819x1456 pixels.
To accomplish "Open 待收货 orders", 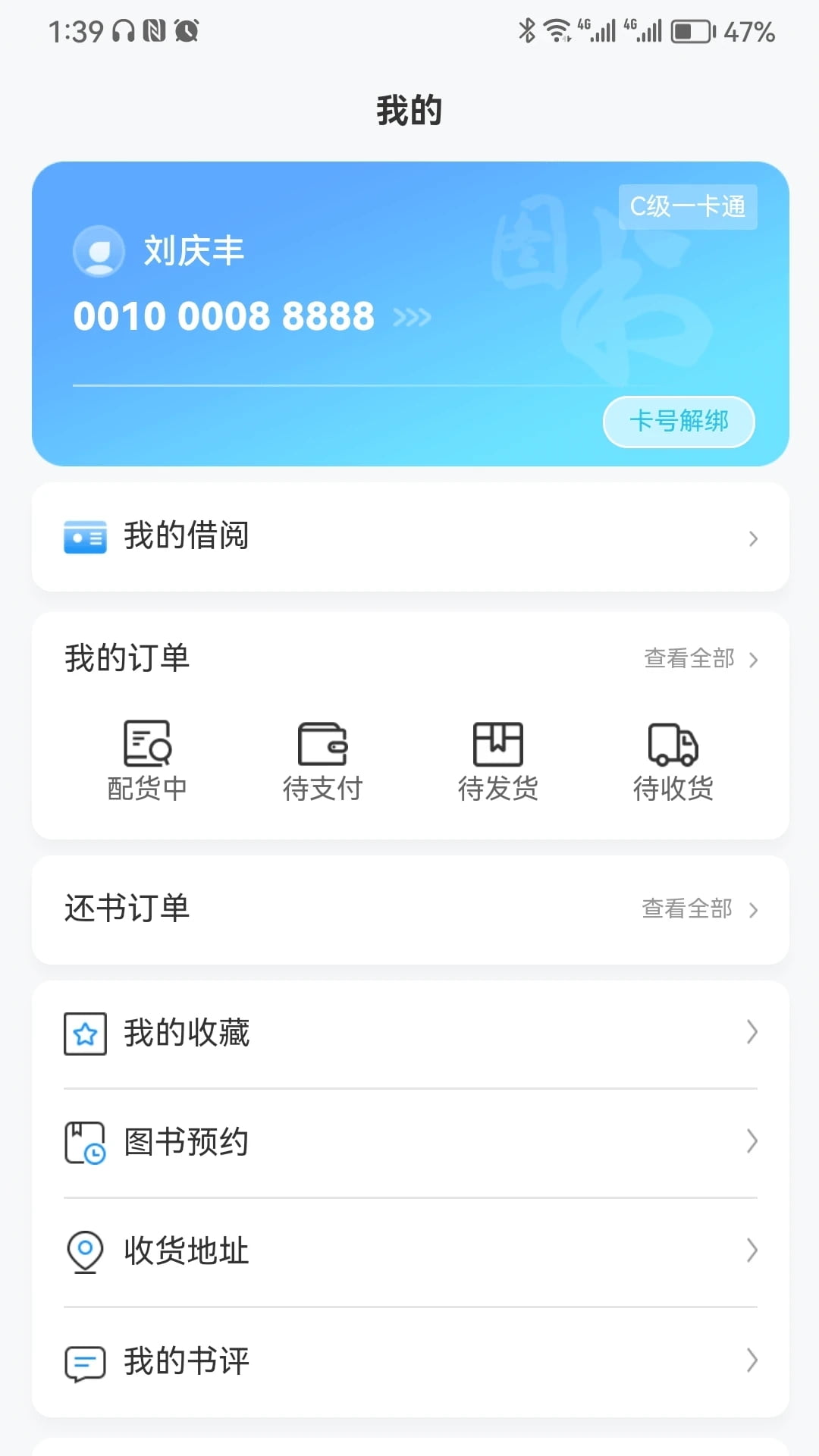I will click(x=673, y=761).
